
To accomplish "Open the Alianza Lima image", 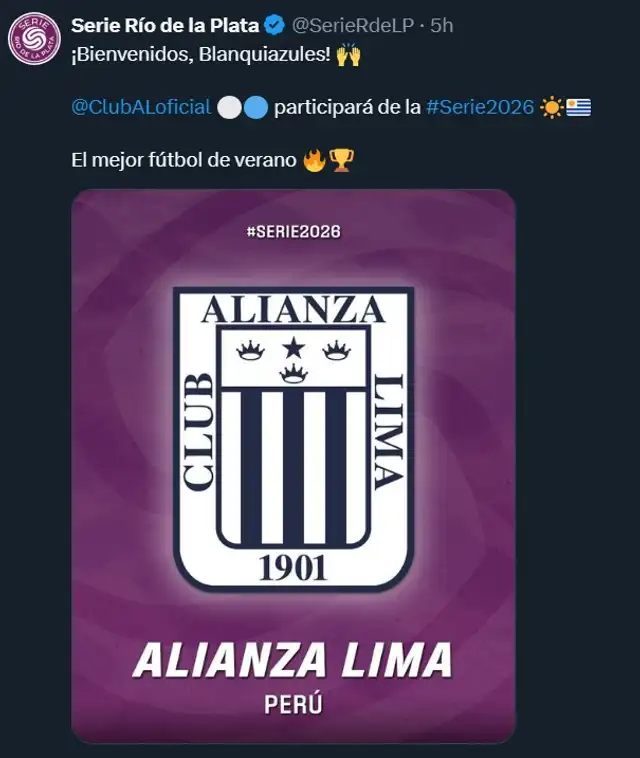I will [x=293, y=465].
